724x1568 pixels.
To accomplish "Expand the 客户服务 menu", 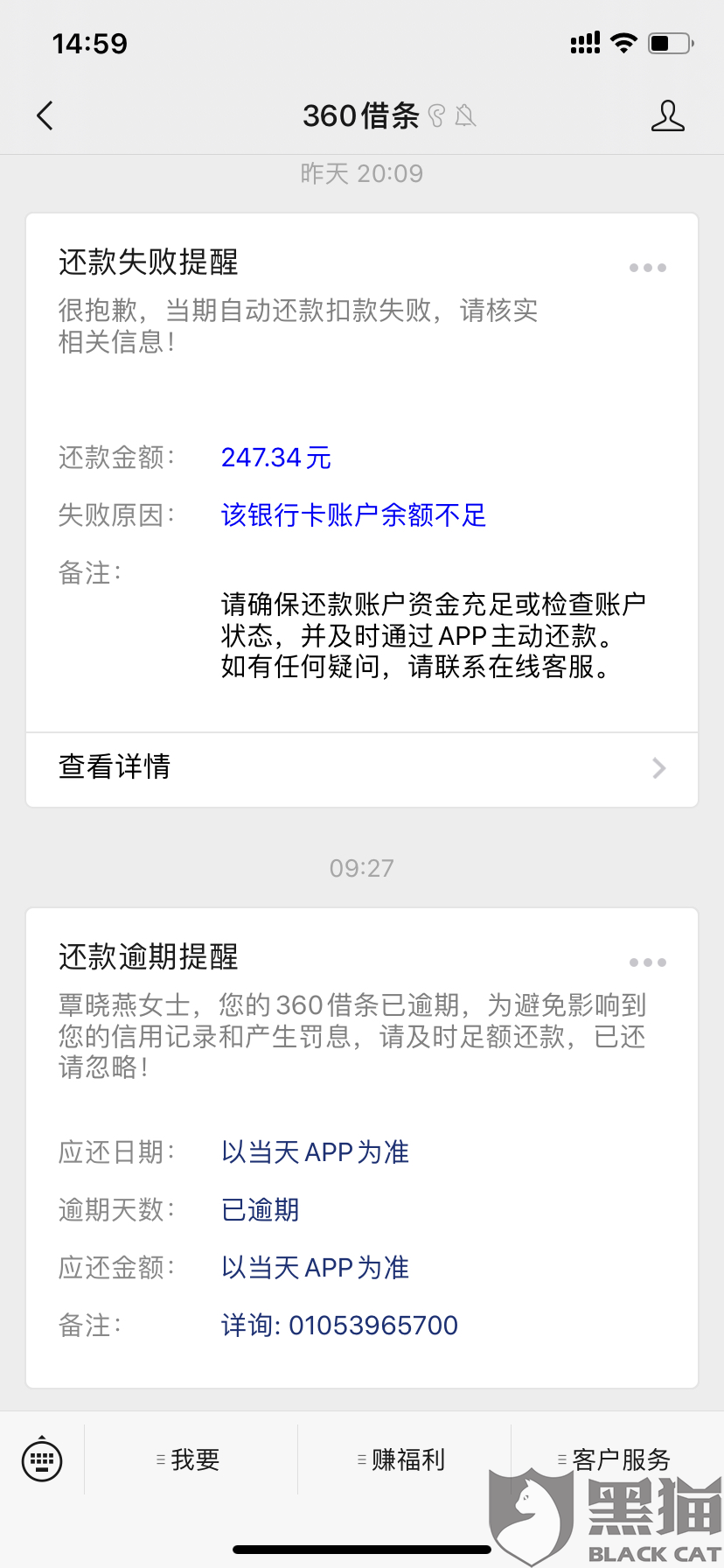I will click(617, 1459).
